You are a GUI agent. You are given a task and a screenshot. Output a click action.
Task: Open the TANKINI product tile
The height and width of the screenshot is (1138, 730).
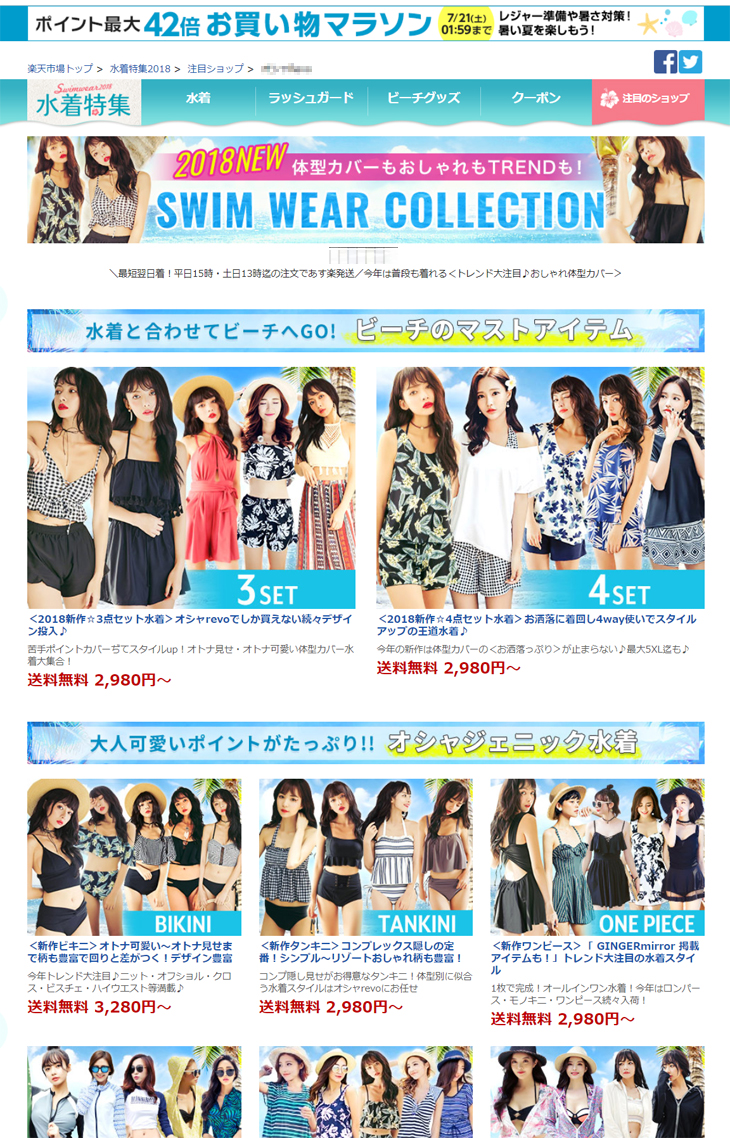366,857
